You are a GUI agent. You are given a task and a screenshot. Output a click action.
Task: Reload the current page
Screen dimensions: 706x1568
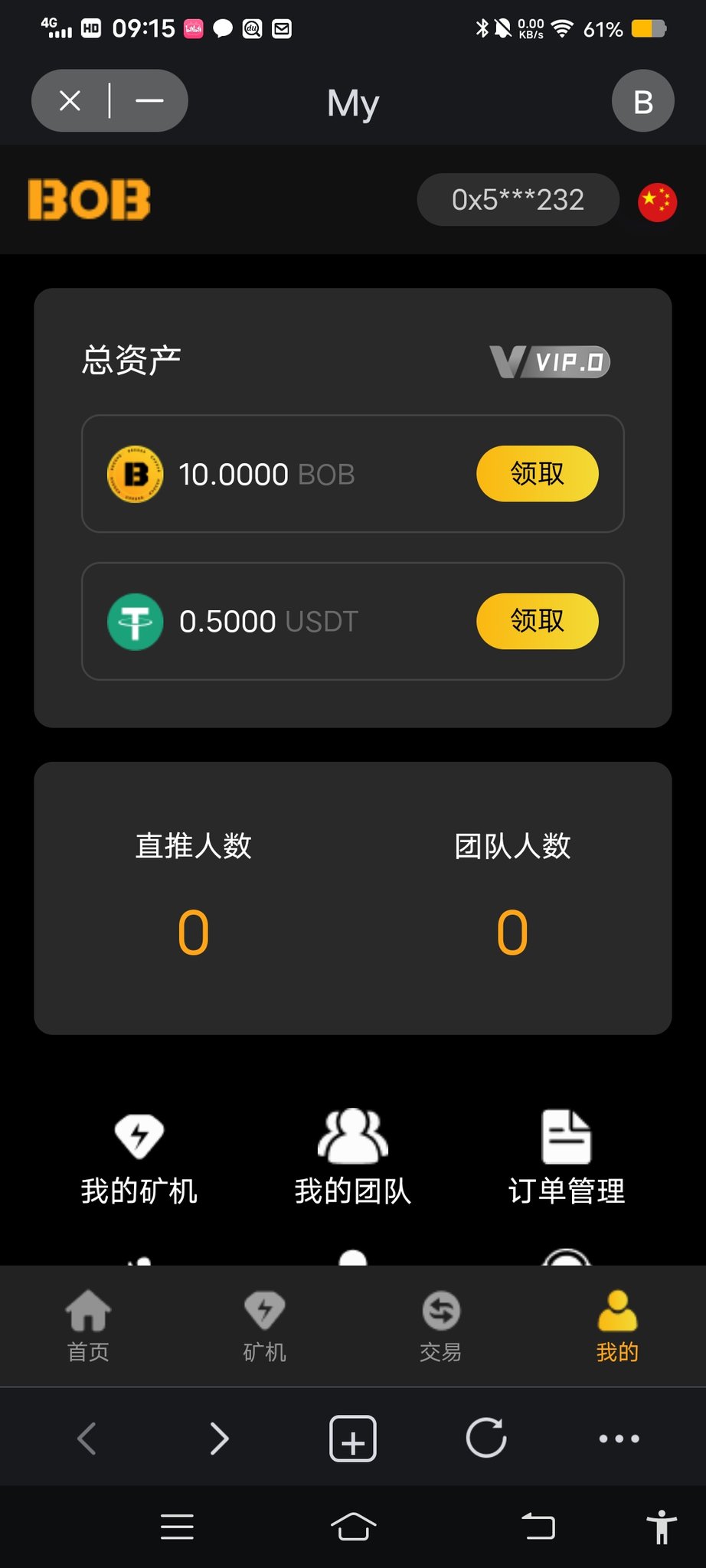pos(486,1439)
